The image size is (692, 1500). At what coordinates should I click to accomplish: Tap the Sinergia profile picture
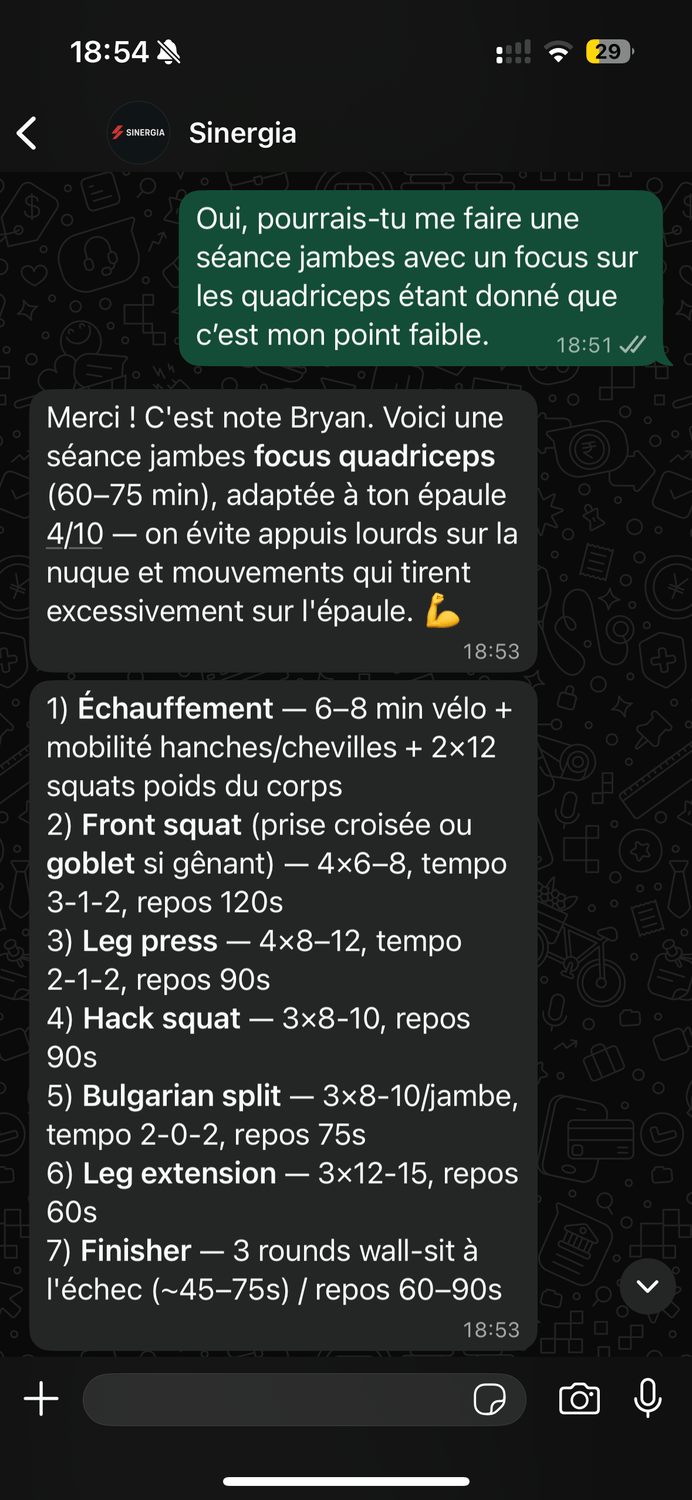point(138,133)
